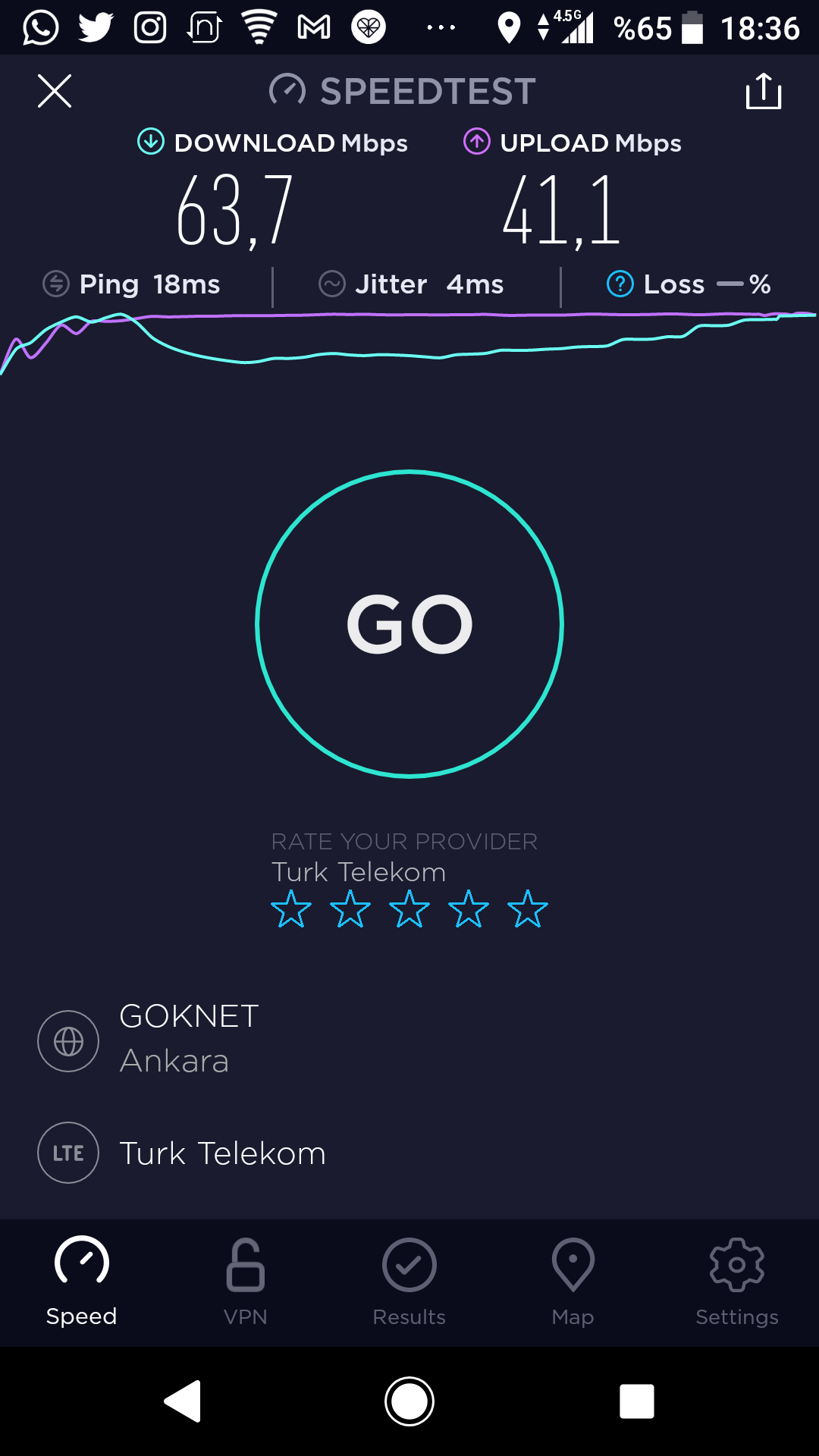Open the Map tab
This screenshot has width=819, height=1456.
pos(573,1283)
